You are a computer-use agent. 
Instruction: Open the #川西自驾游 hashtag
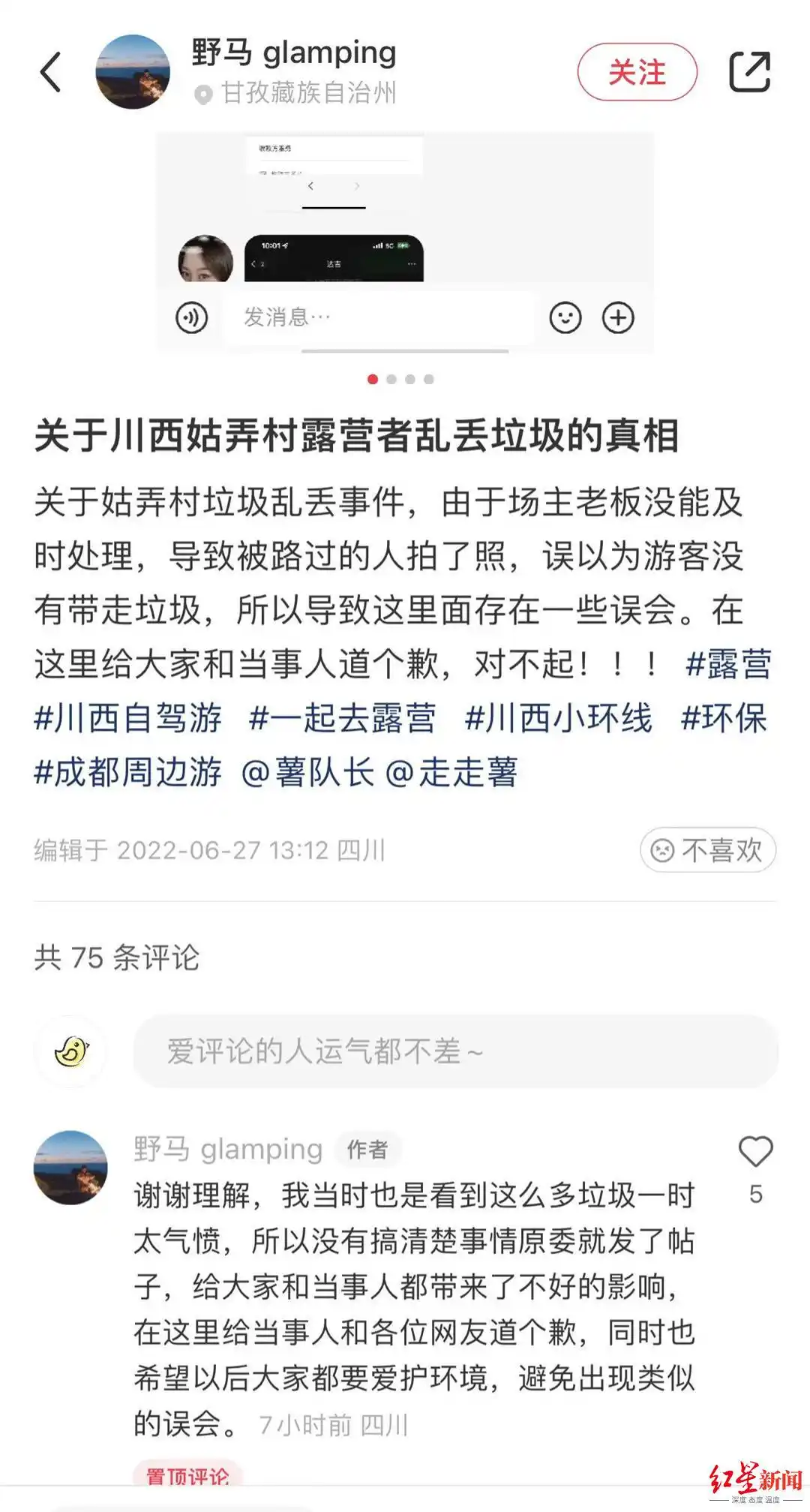pyautogui.click(x=128, y=718)
